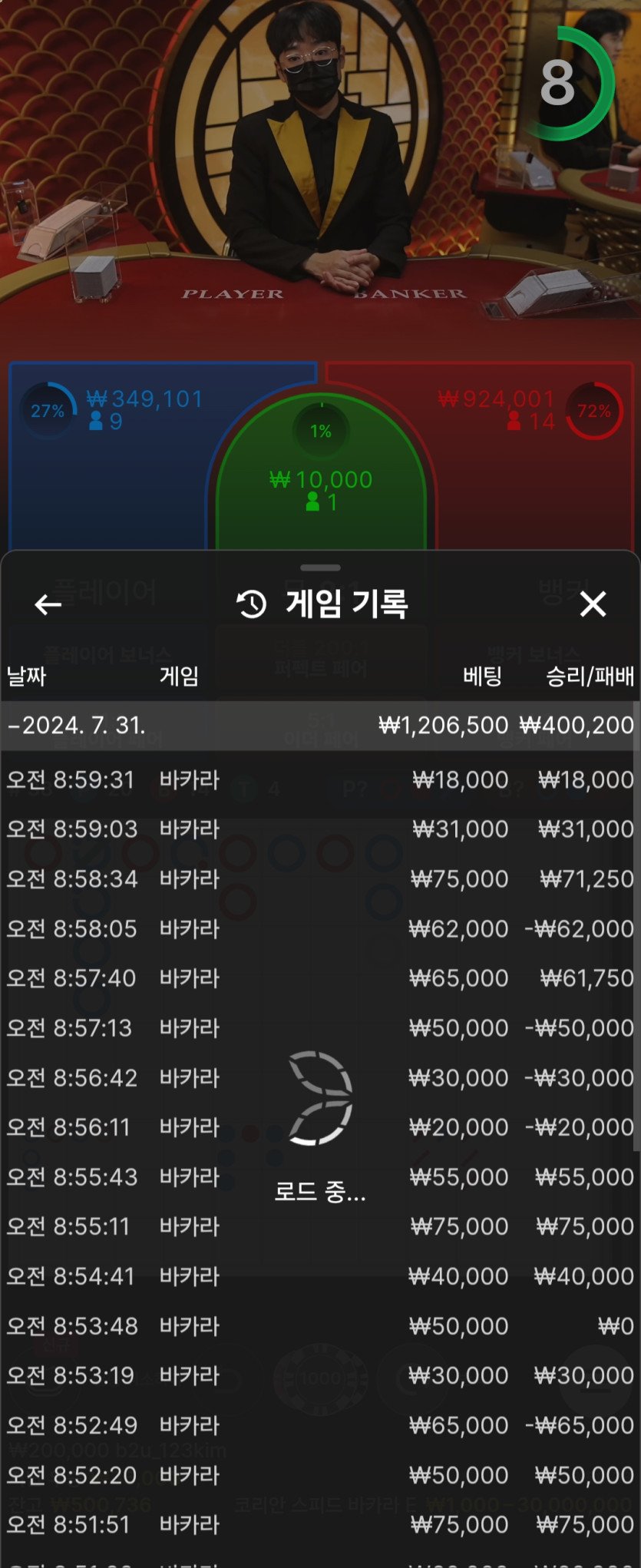This screenshot has height=1568, width=641.
Task: View the 오전 8:56:42 game entry
Action: [320, 1078]
